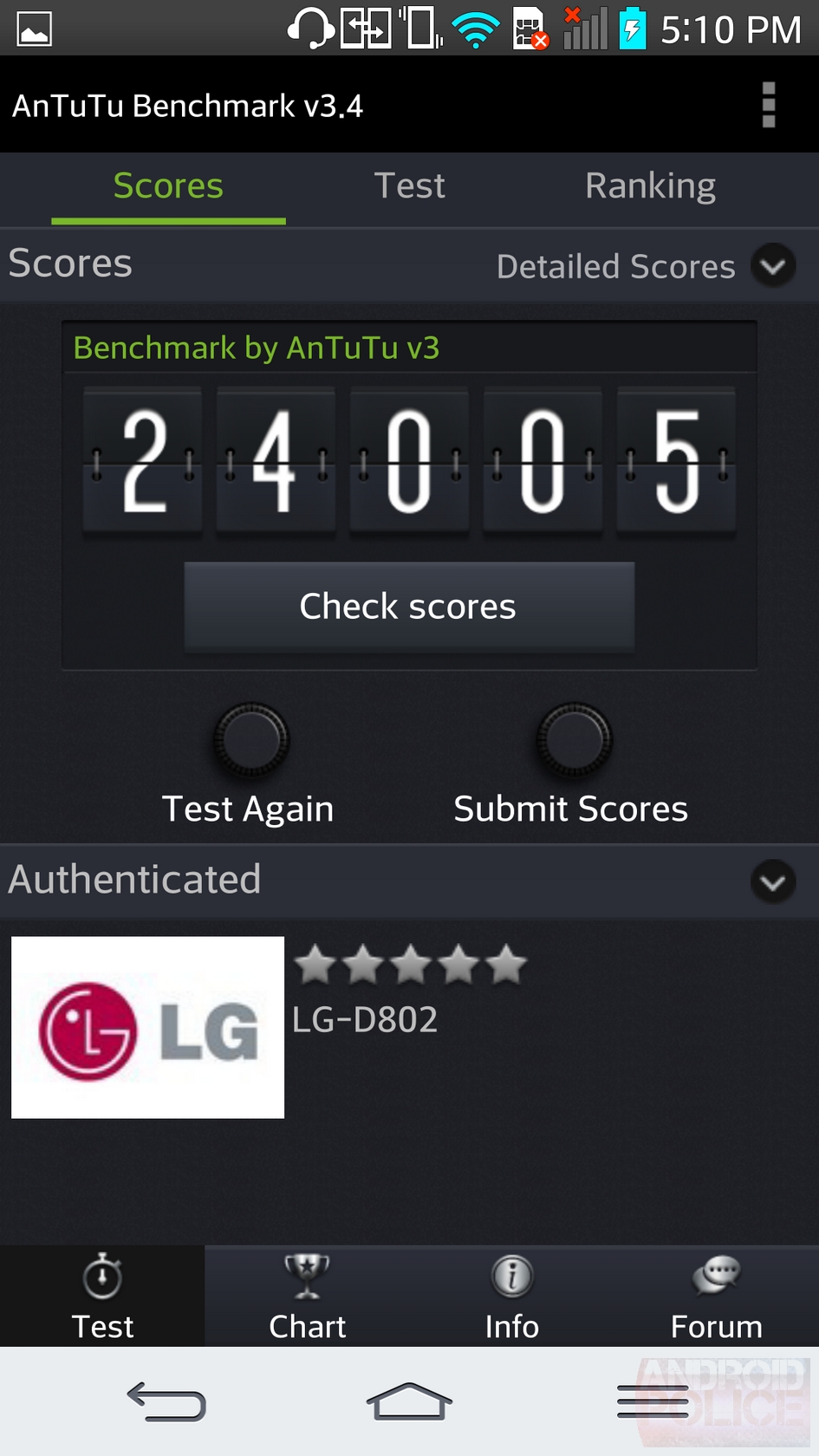Viewport: 819px width, 1456px height.
Task: Open the Info bottom tab
Action: tap(511, 1297)
